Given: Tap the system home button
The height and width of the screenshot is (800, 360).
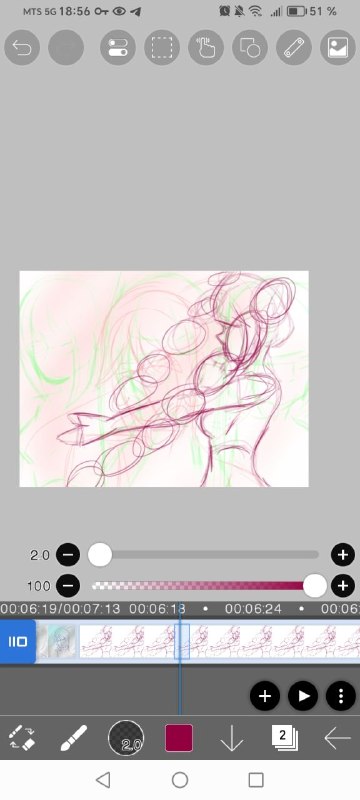Looking at the screenshot, I should pyautogui.click(x=180, y=780).
